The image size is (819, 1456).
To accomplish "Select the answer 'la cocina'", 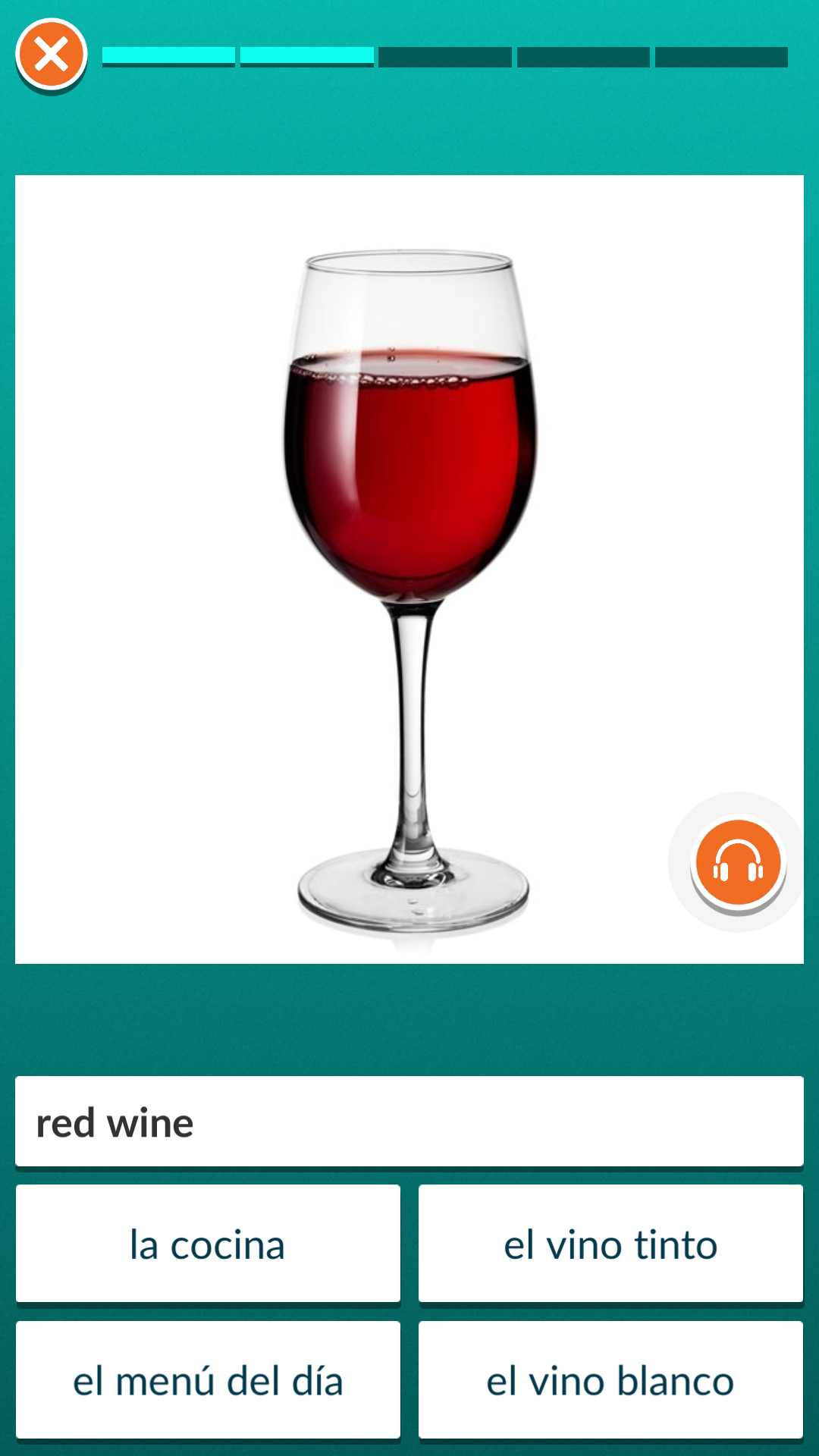I will point(208,1244).
